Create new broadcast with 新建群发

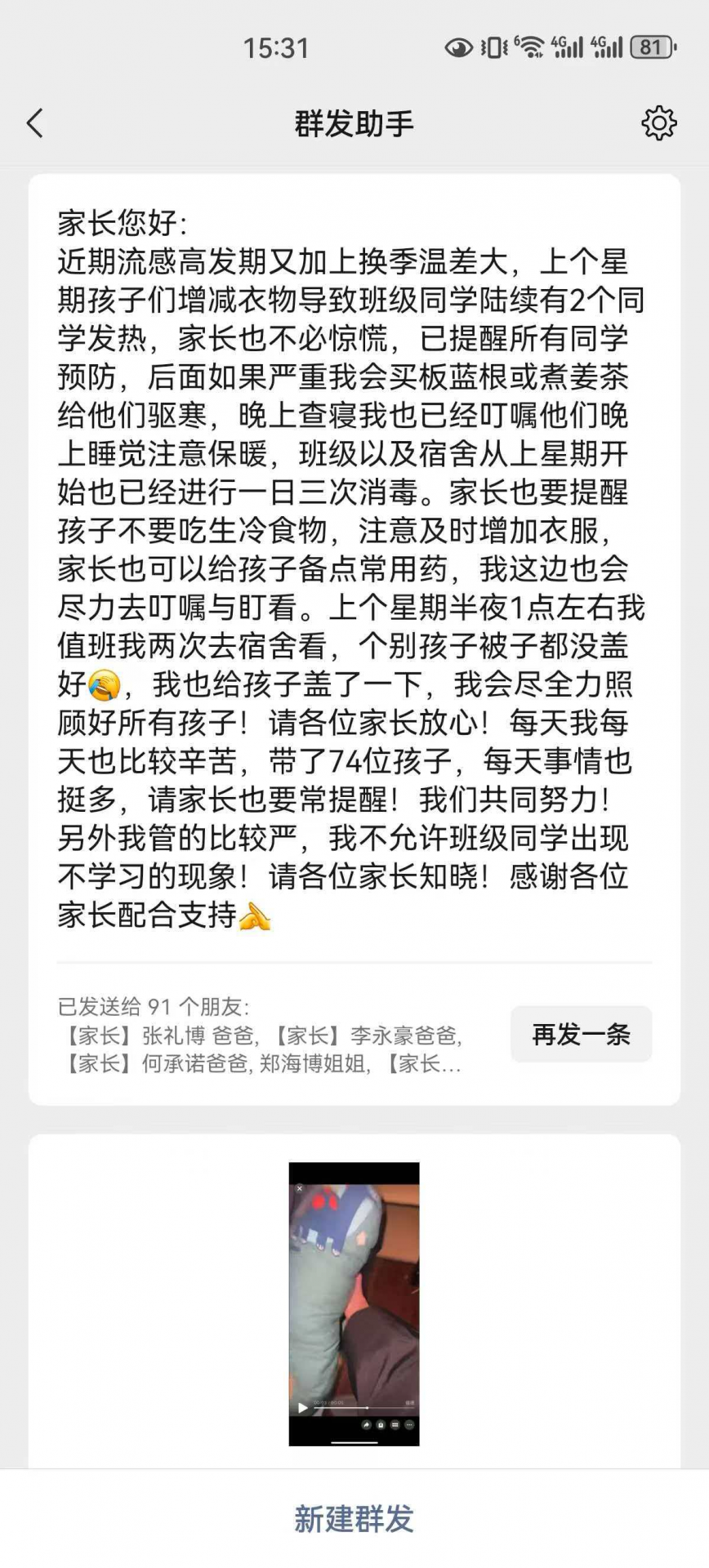pyautogui.click(x=354, y=1519)
